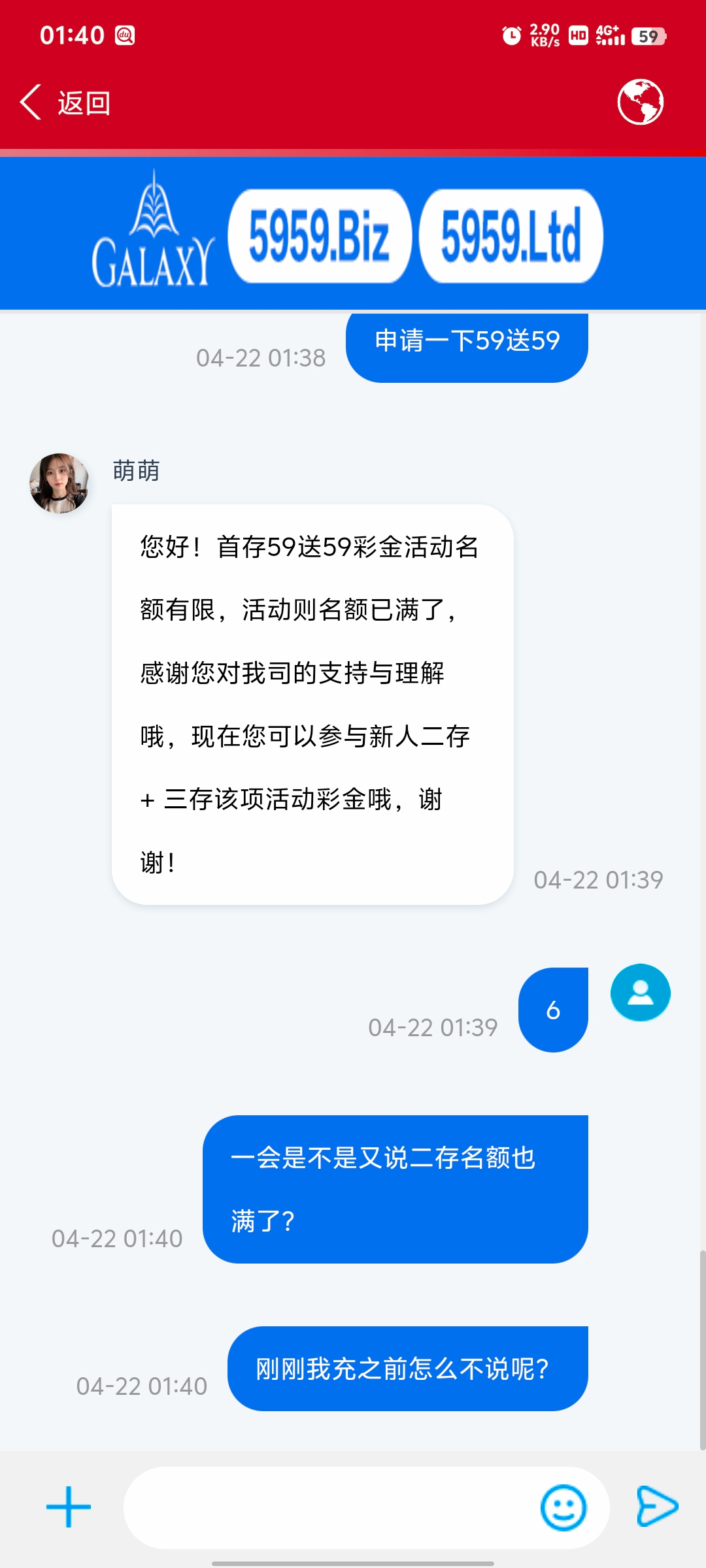View agent 萌萌's avatar
706x1568 pixels.
tap(59, 483)
